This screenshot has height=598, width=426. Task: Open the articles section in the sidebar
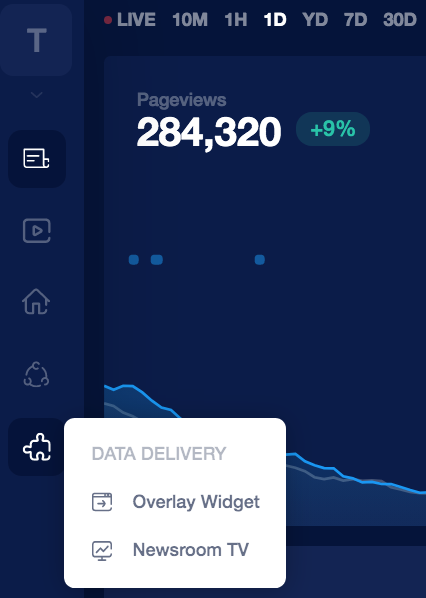pyautogui.click(x=37, y=159)
